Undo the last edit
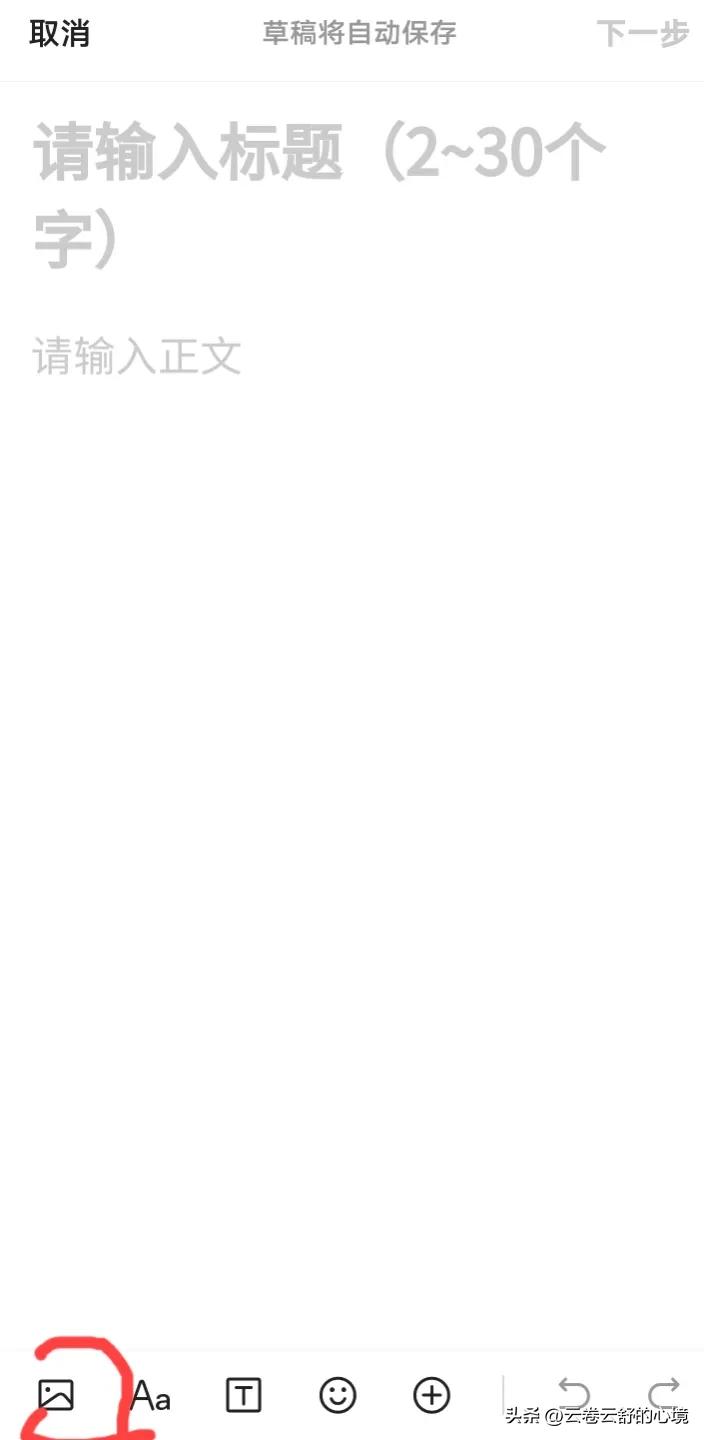Image resolution: width=704 pixels, height=1440 pixels. [573, 1392]
